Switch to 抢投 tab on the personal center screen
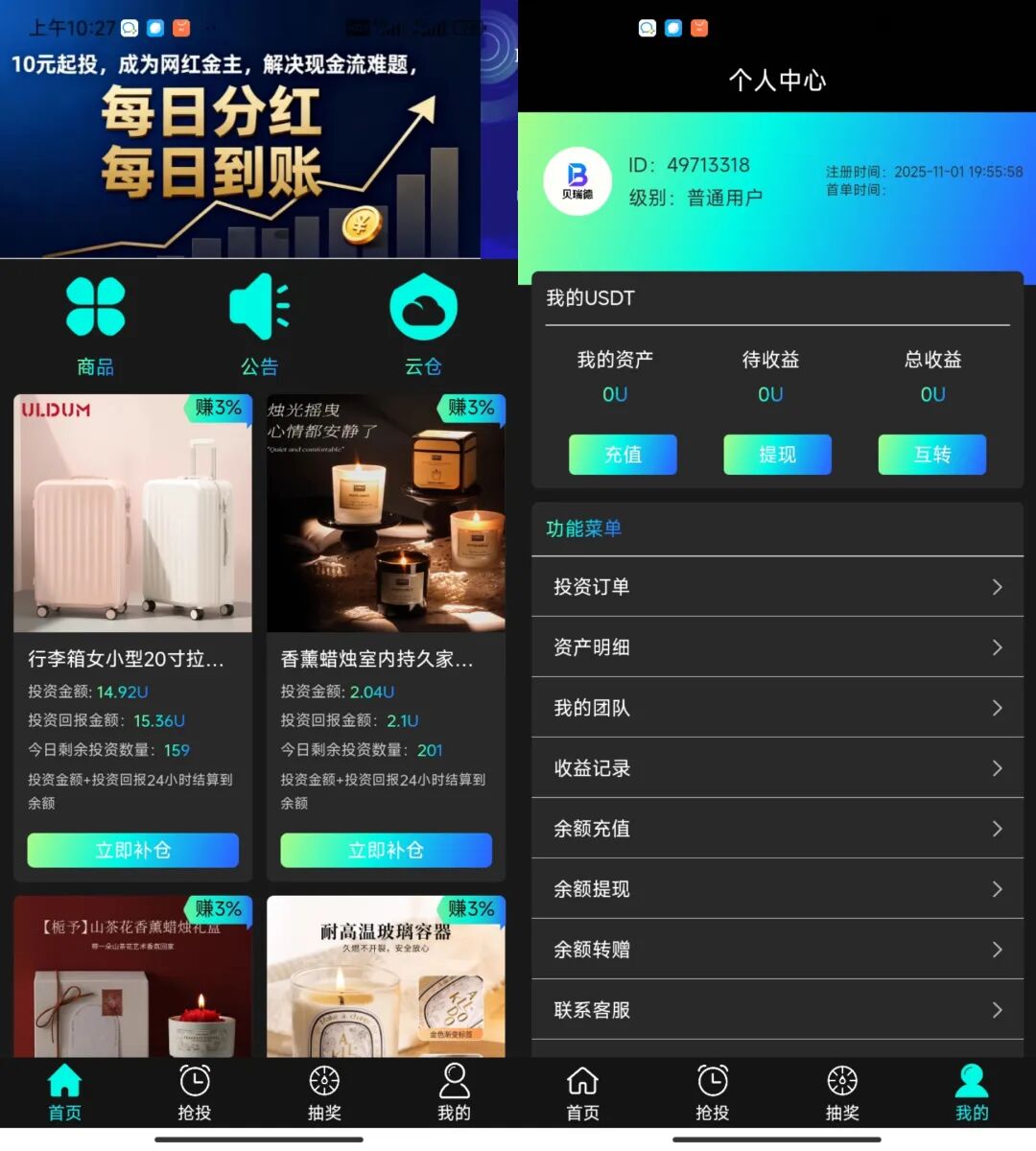The image size is (1036, 1151). point(712,1092)
